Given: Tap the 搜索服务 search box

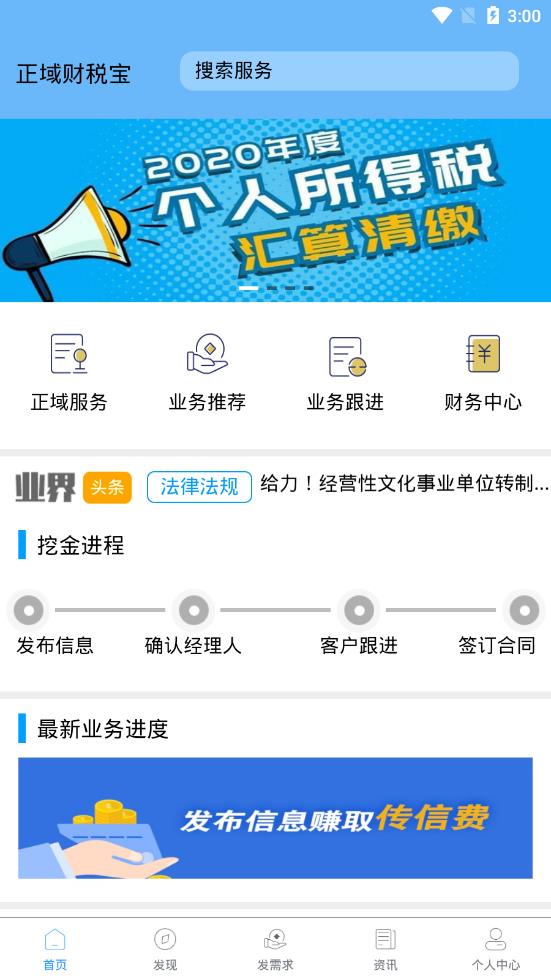Looking at the screenshot, I should pos(349,71).
